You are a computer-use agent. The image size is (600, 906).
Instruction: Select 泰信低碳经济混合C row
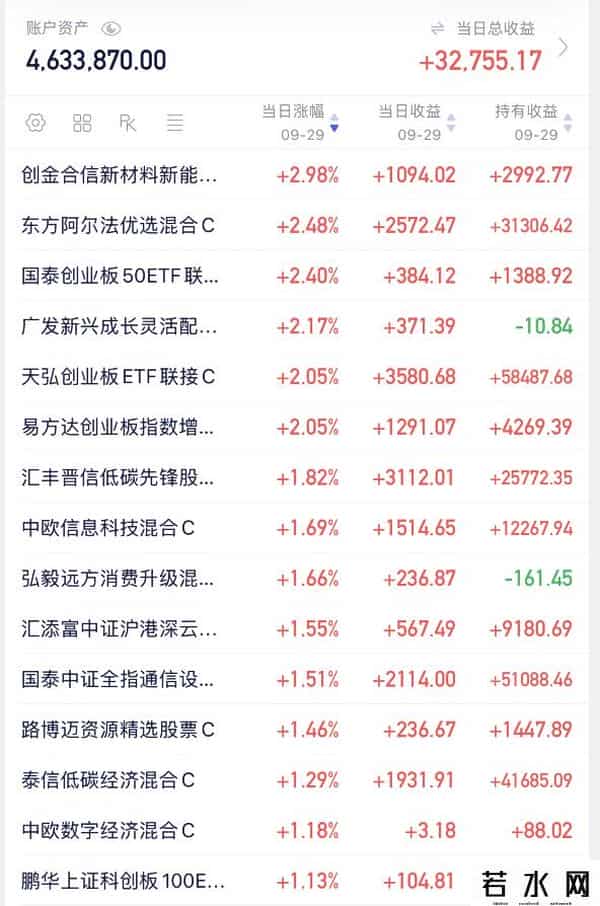108,779
